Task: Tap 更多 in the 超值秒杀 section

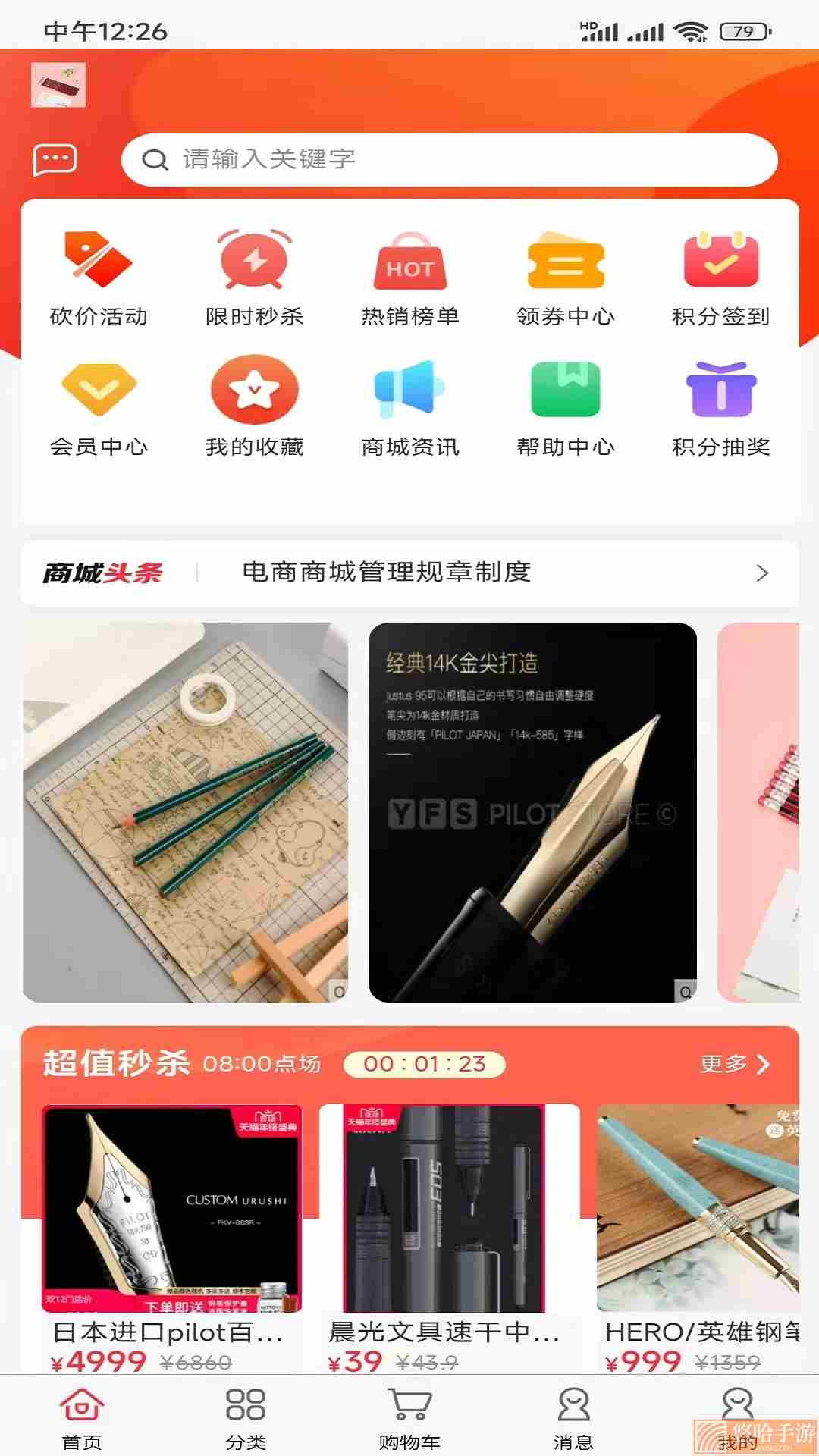Action: coord(735,1064)
